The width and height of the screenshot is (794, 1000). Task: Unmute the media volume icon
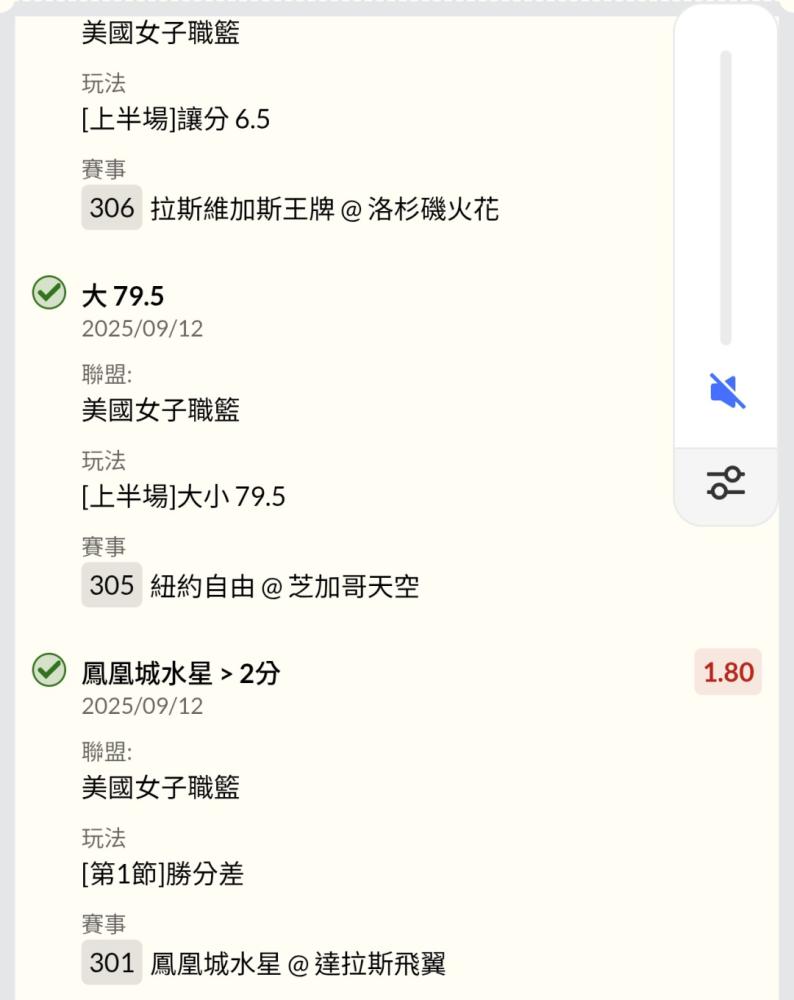click(727, 391)
